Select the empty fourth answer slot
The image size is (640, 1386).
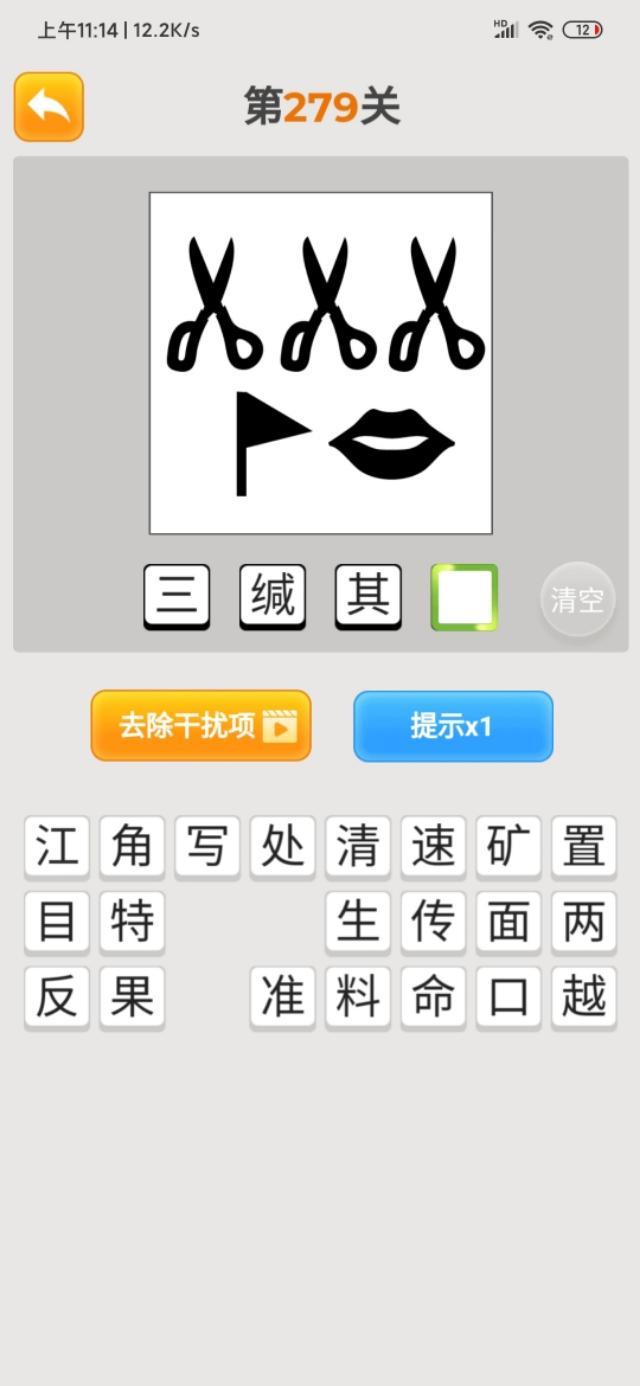[x=464, y=597]
